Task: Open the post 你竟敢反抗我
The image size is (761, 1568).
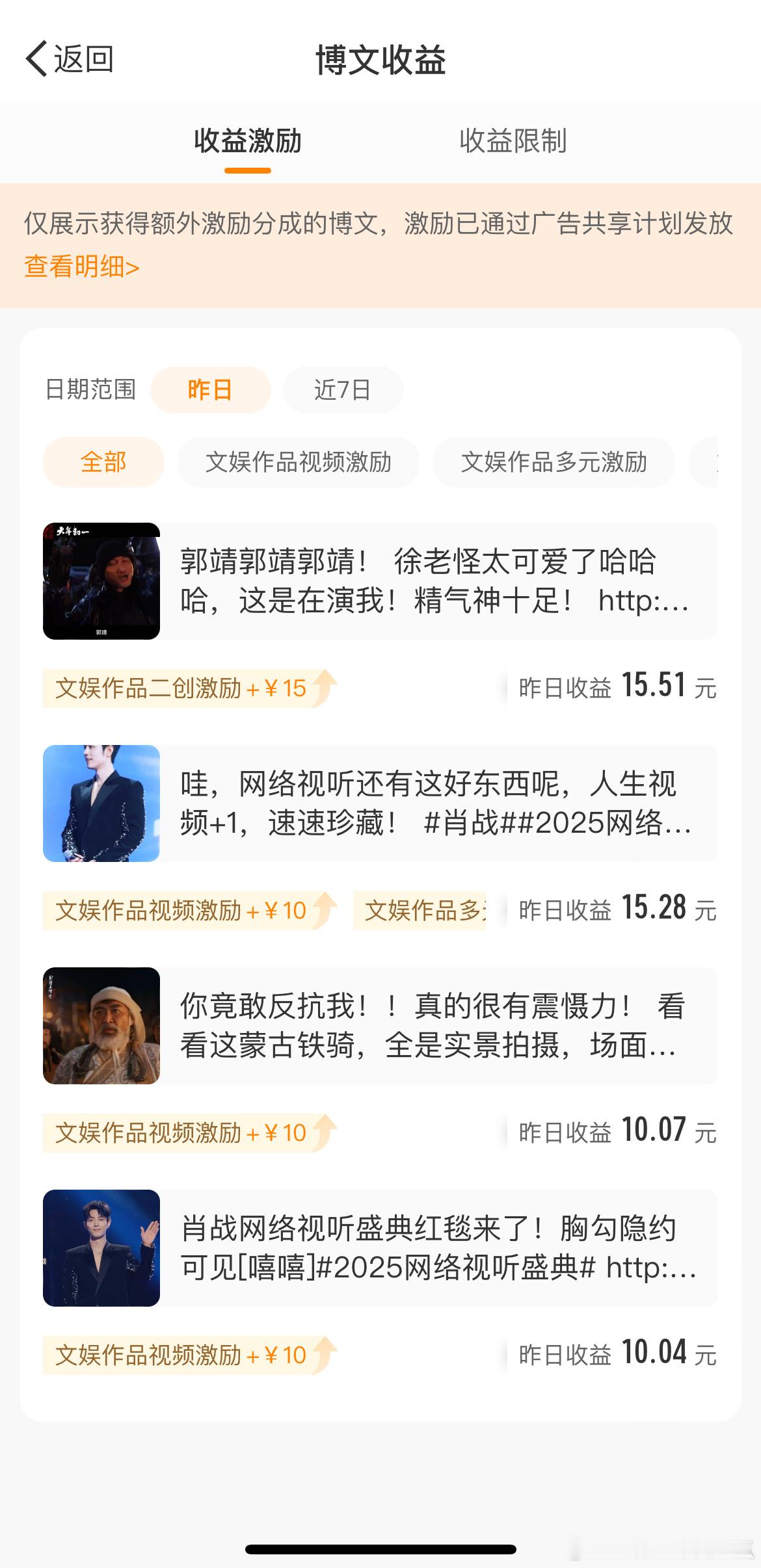Action: 380,1026
